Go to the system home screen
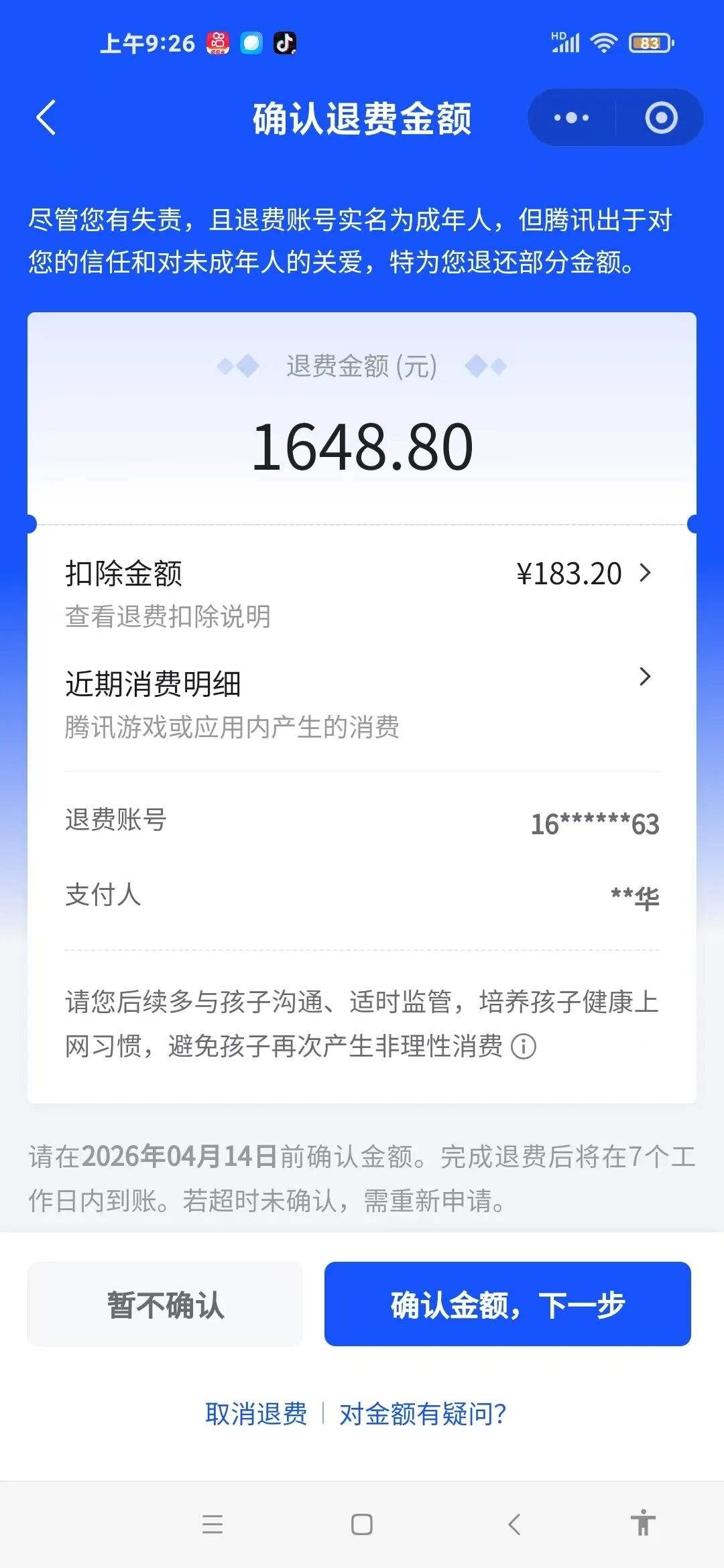Viewport: 724px width, 1568px height. (x=362, y=1524)
